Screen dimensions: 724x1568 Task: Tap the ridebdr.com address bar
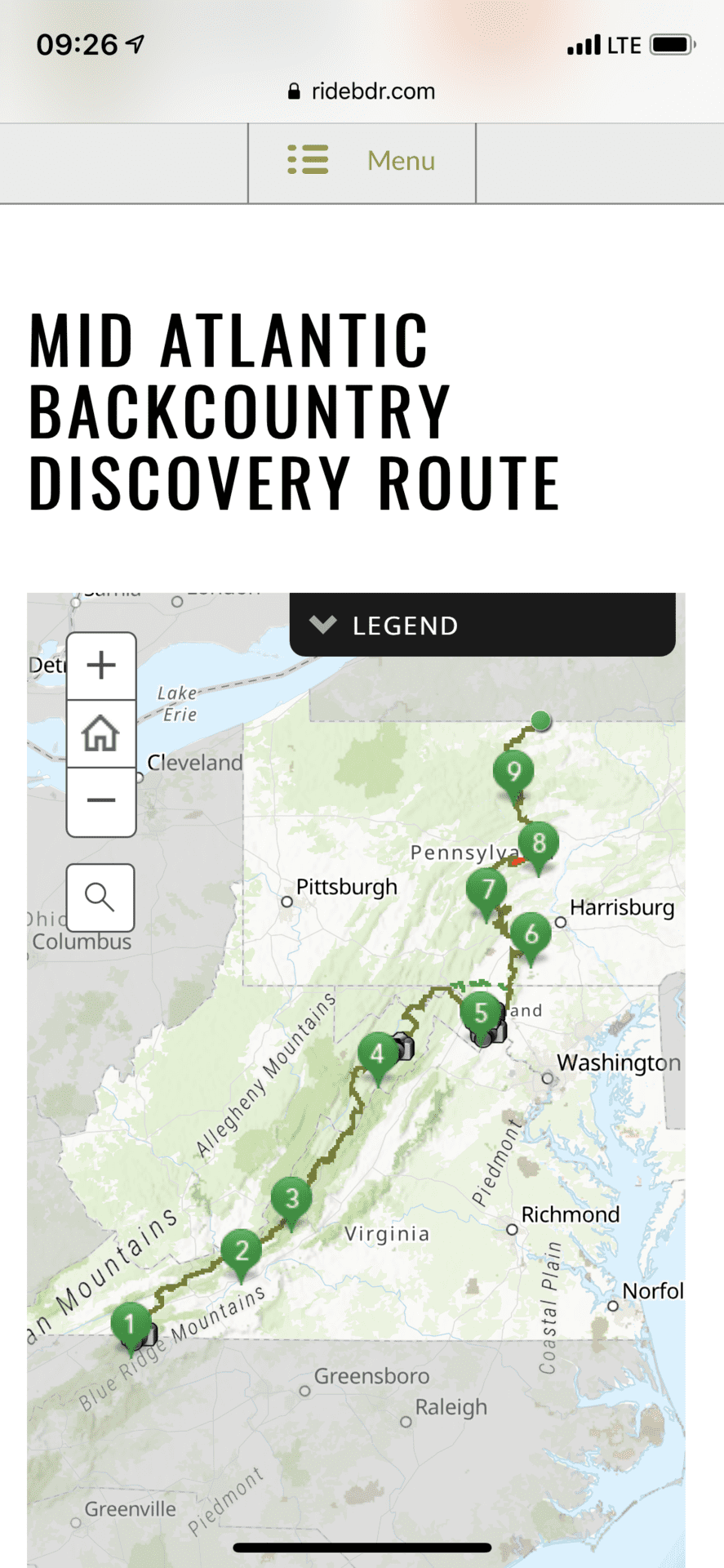coord(362,91)
